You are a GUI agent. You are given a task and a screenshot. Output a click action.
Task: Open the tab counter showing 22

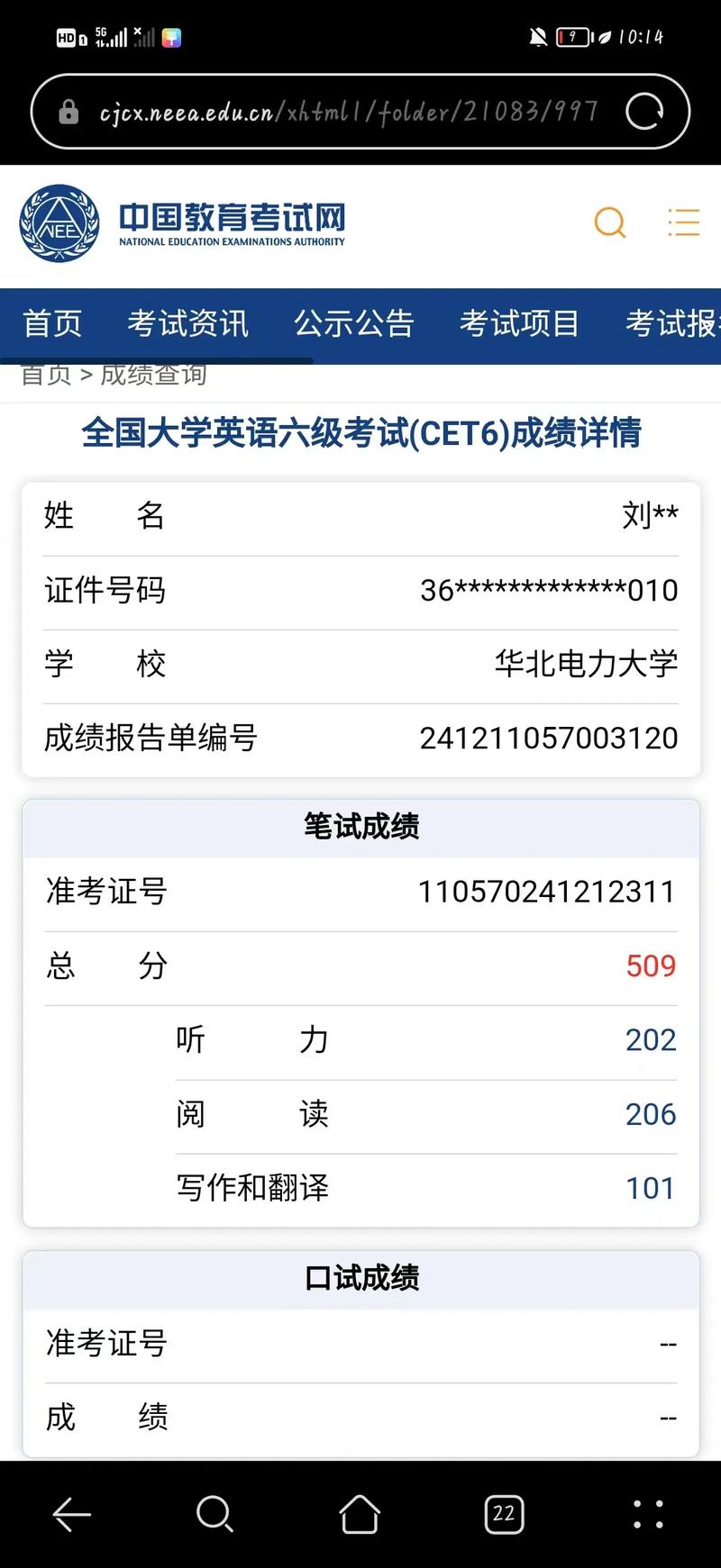504,1514
